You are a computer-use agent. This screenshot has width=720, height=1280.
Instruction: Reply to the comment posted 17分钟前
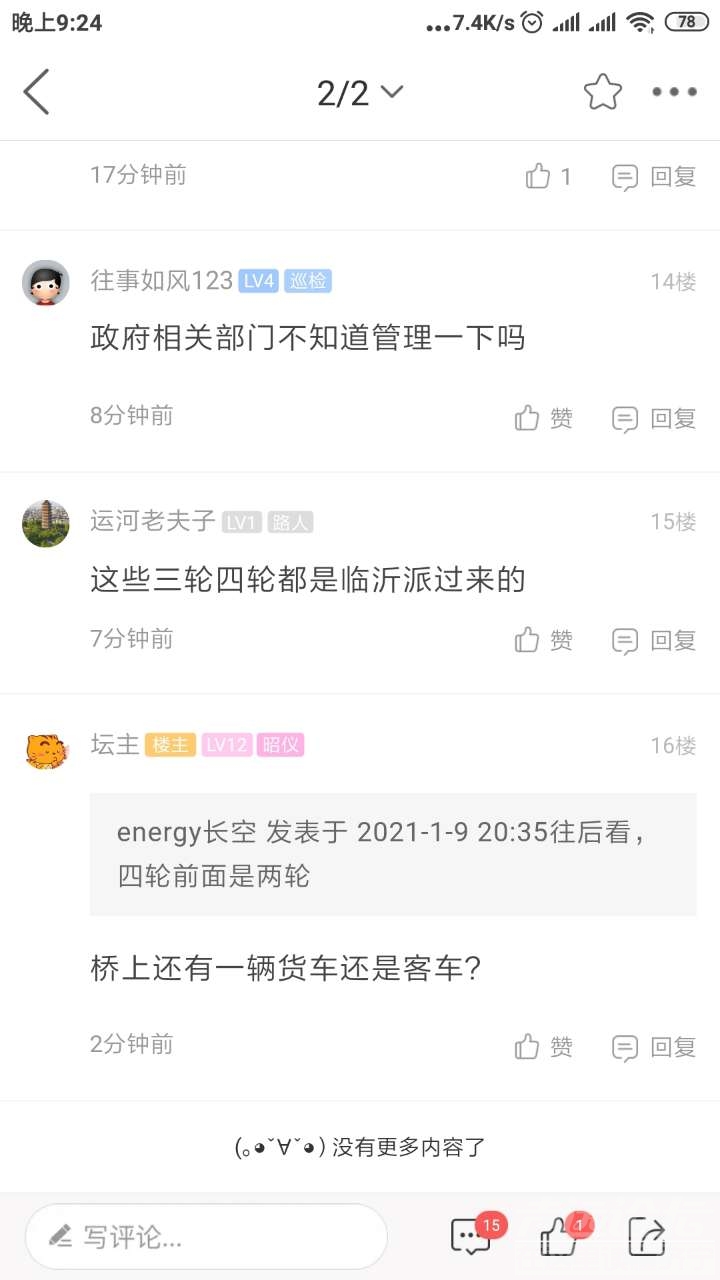click(x=654, y=177)
